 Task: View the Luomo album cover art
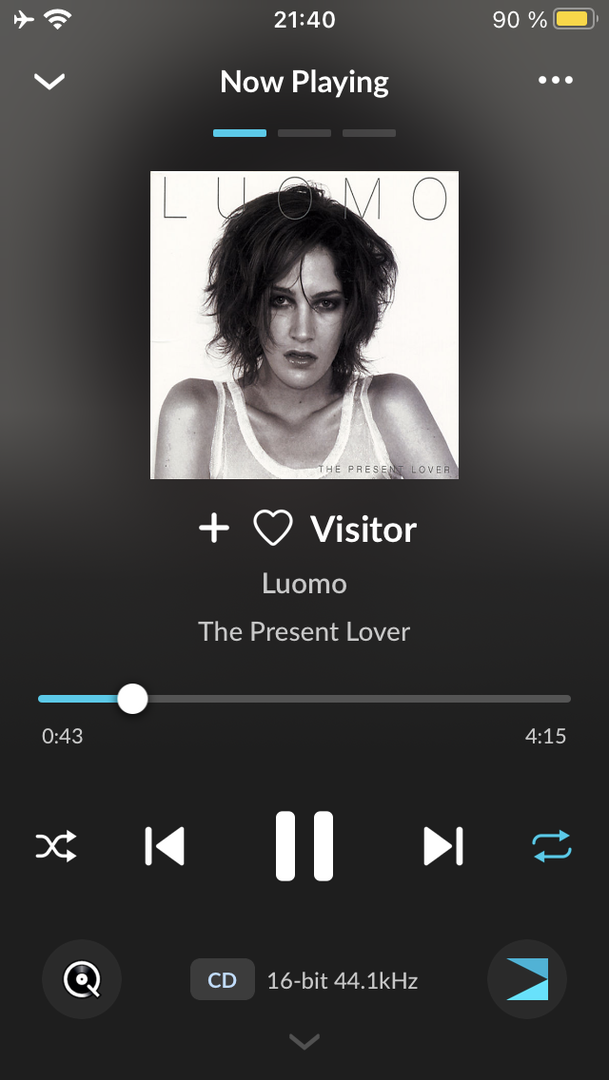click(x=304, y=325)
